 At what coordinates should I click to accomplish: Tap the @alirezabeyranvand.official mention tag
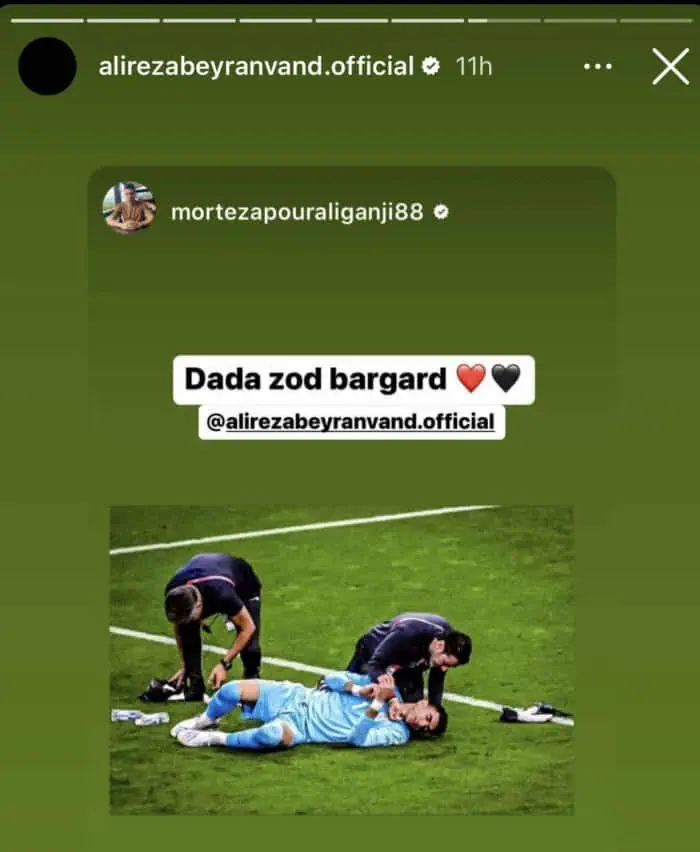pyautogui.click(x=351, y=422)
